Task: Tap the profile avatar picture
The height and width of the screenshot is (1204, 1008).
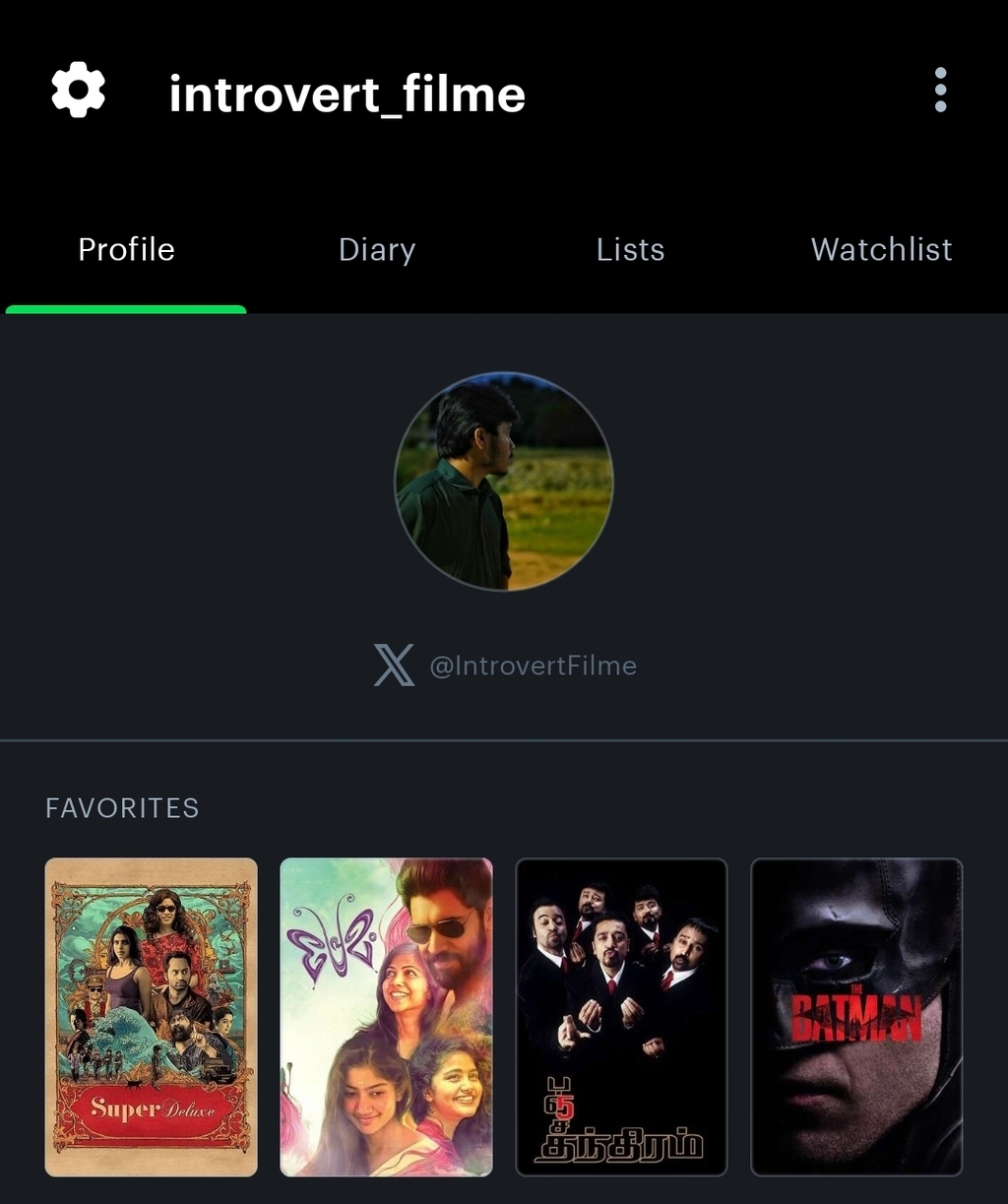Action: pos(503,481)
